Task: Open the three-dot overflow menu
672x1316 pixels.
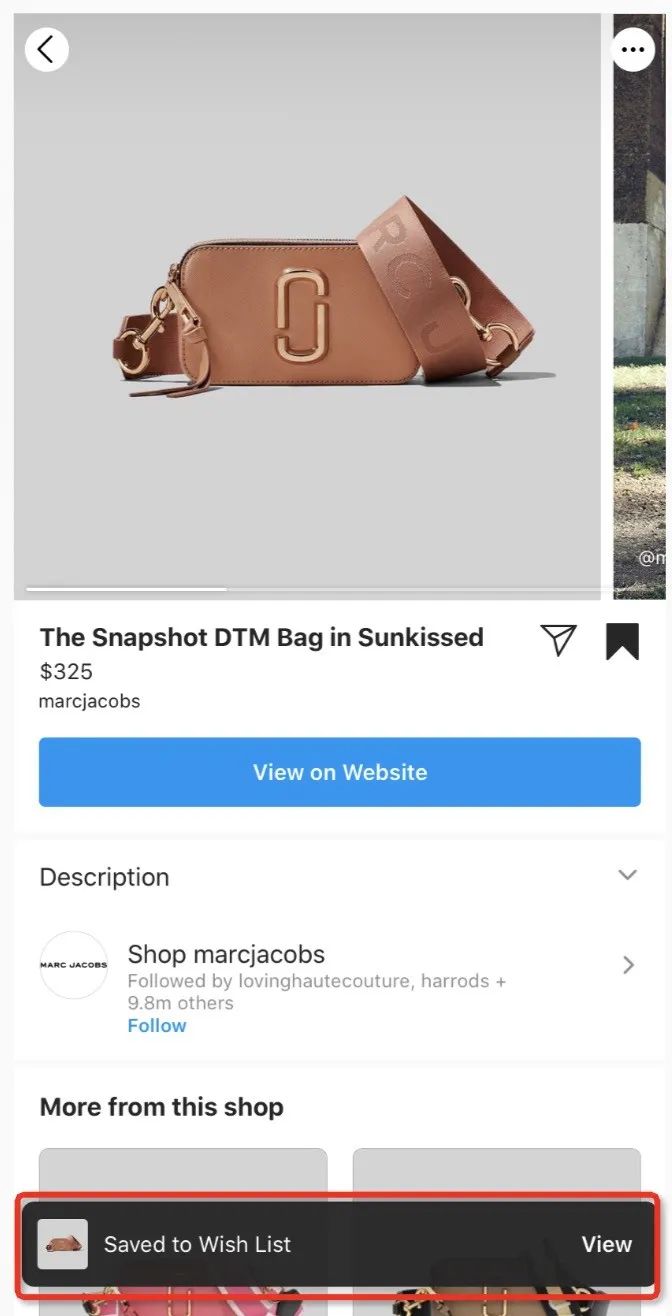Action: tap(633, 49)
